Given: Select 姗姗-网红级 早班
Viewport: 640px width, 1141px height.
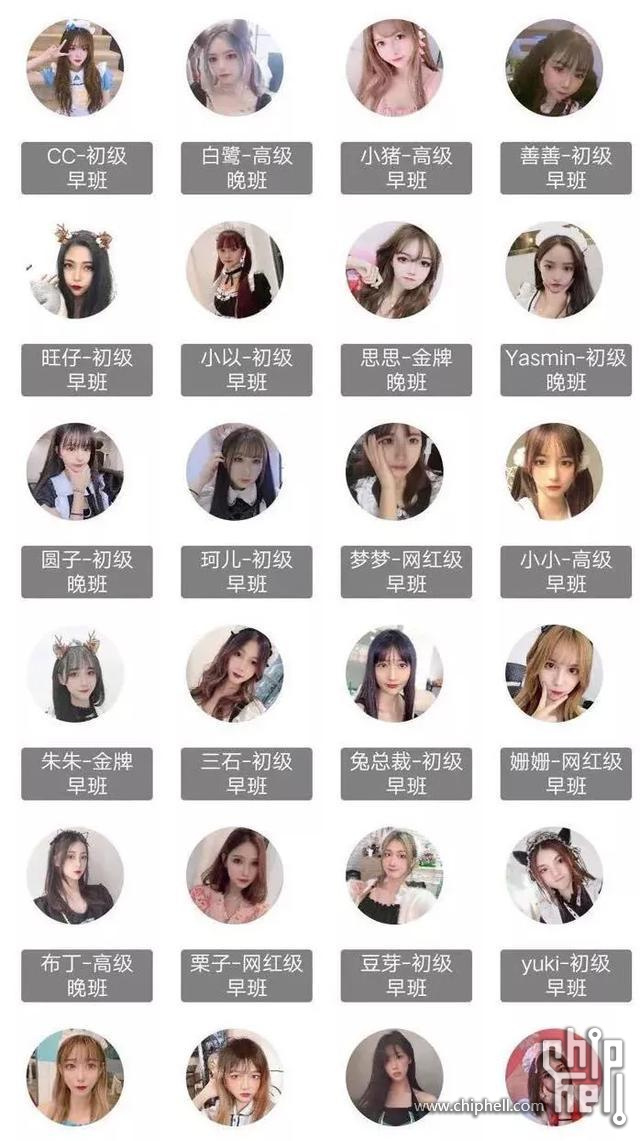Looking at the screenshot, I should click(566, 774).
